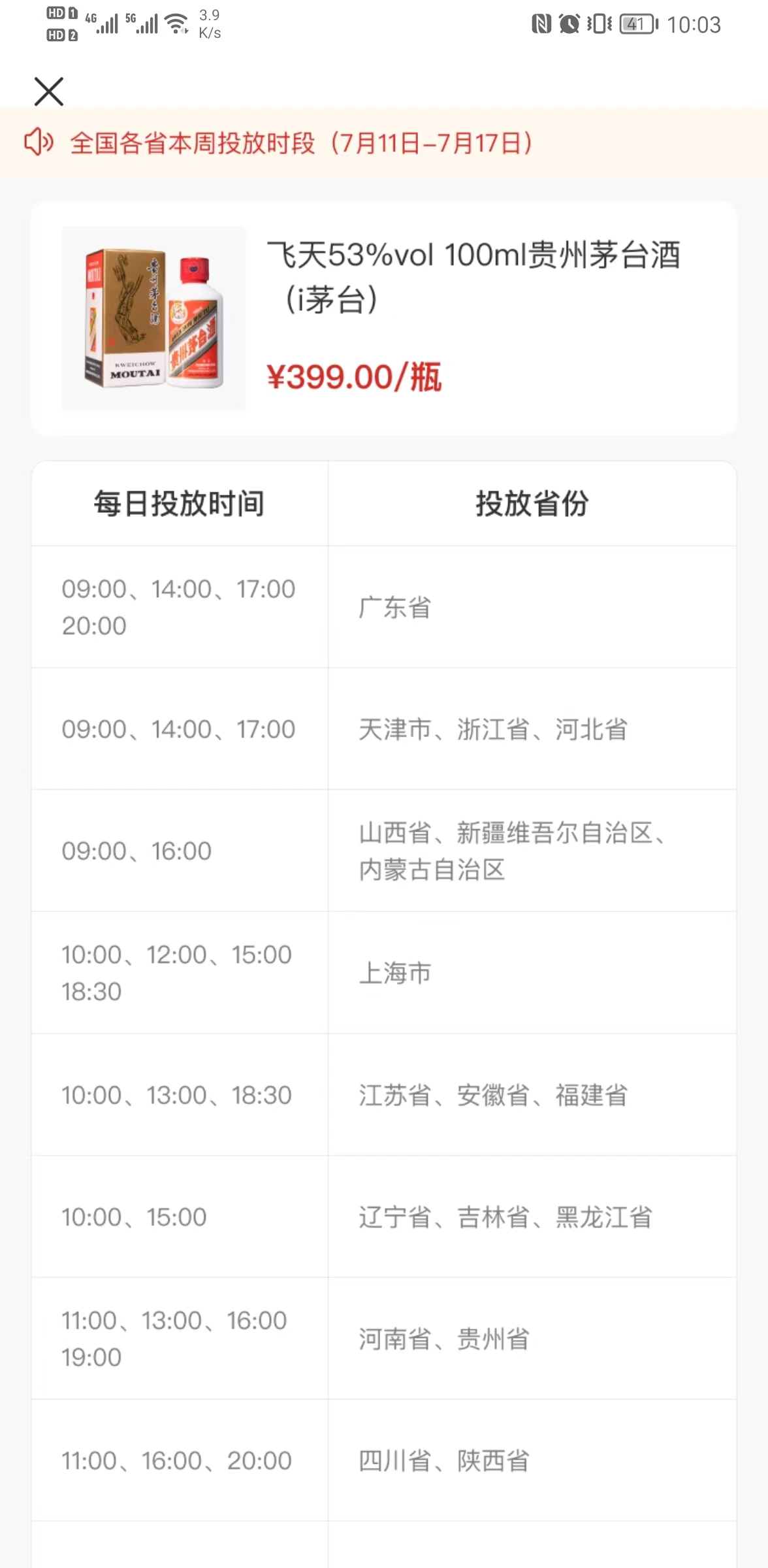Image resolution: width=768 pixels, height=1568 pixels.
Task: Tap the announcement speaker icon
Action: click(39, 142)
